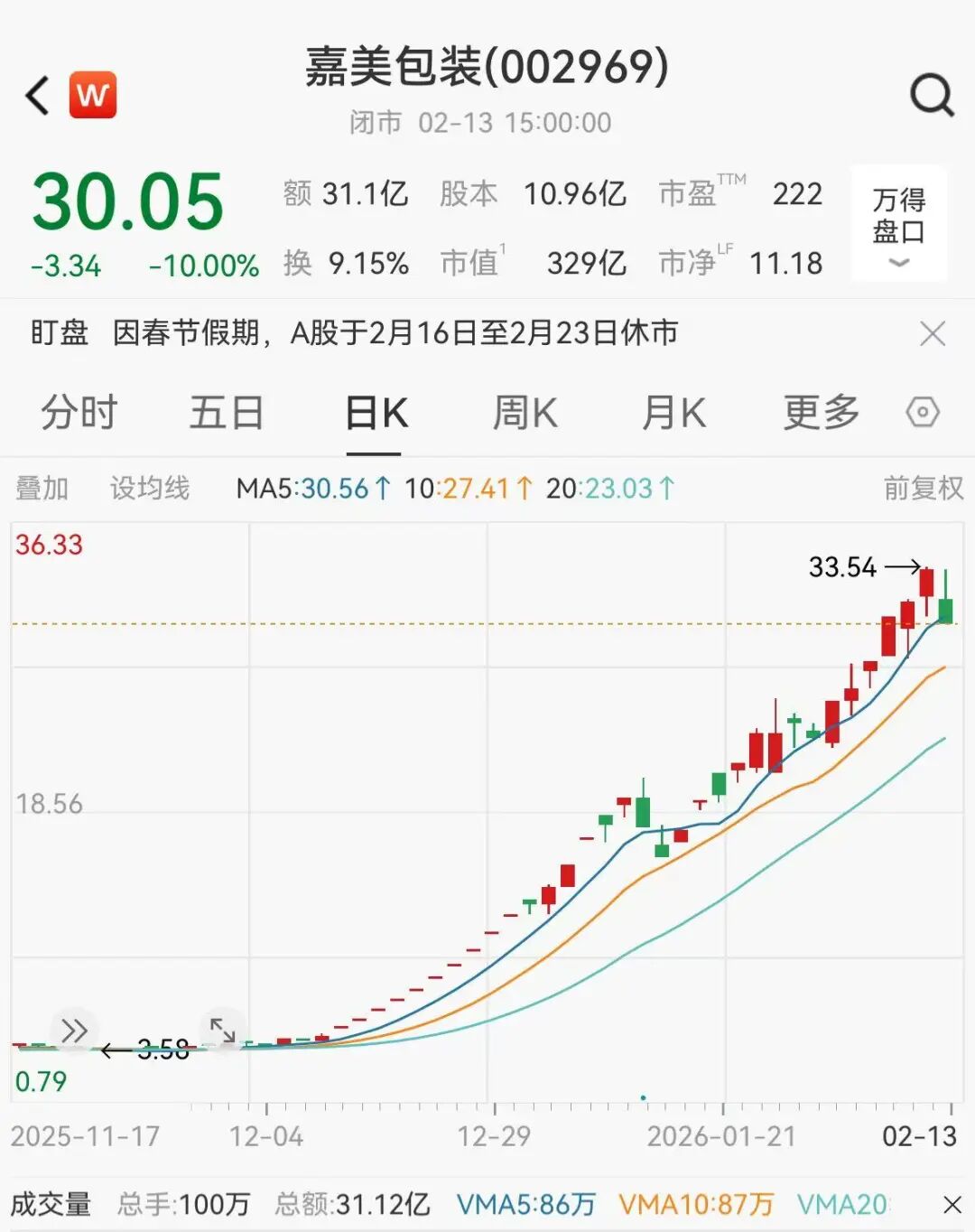Tap 叠加 to overlay another stock
Viewport: 975px width, 1232px height.
[42, 489]
